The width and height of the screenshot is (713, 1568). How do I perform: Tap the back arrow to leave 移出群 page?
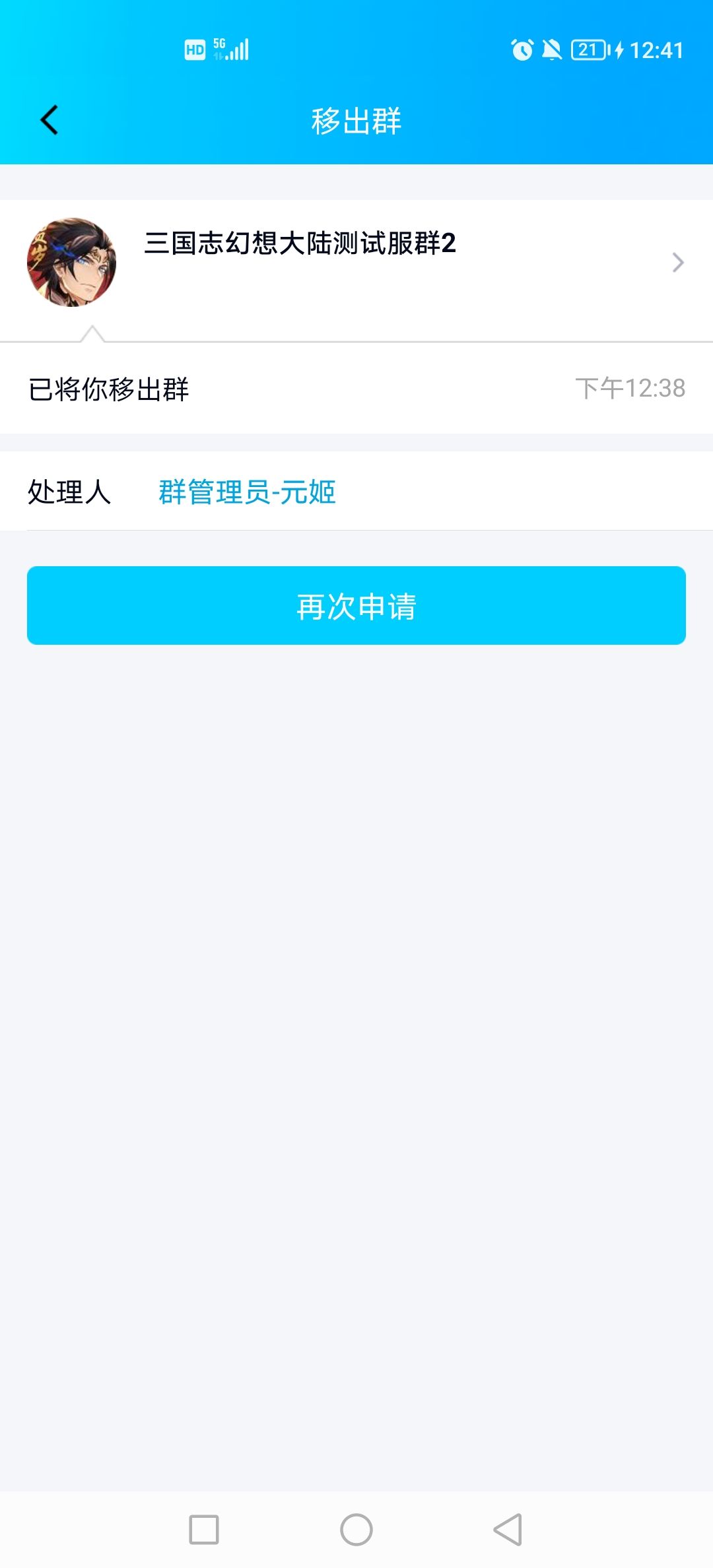point(48,120)
